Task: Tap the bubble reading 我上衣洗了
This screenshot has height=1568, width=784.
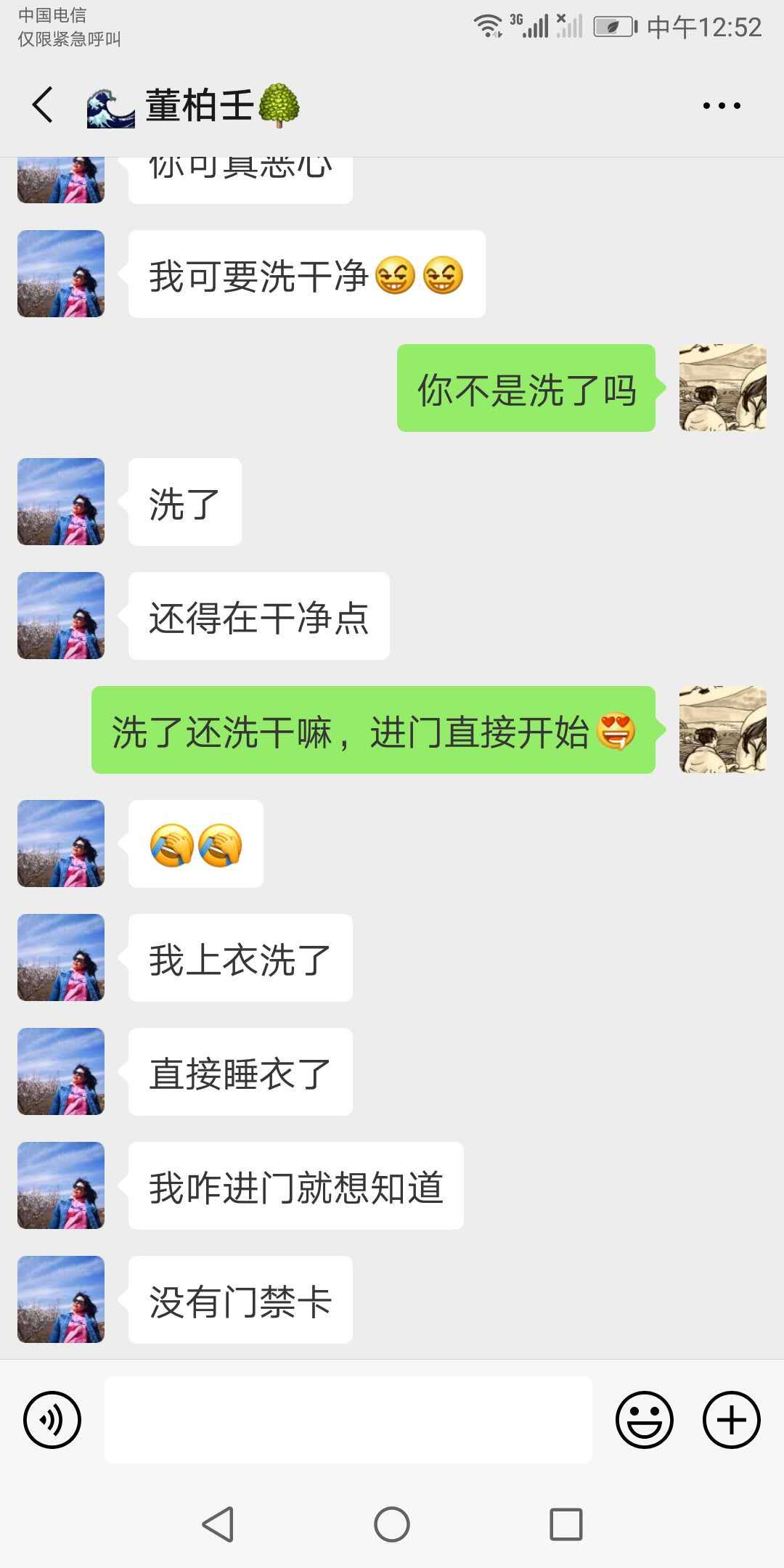Action: click(240, 958)
